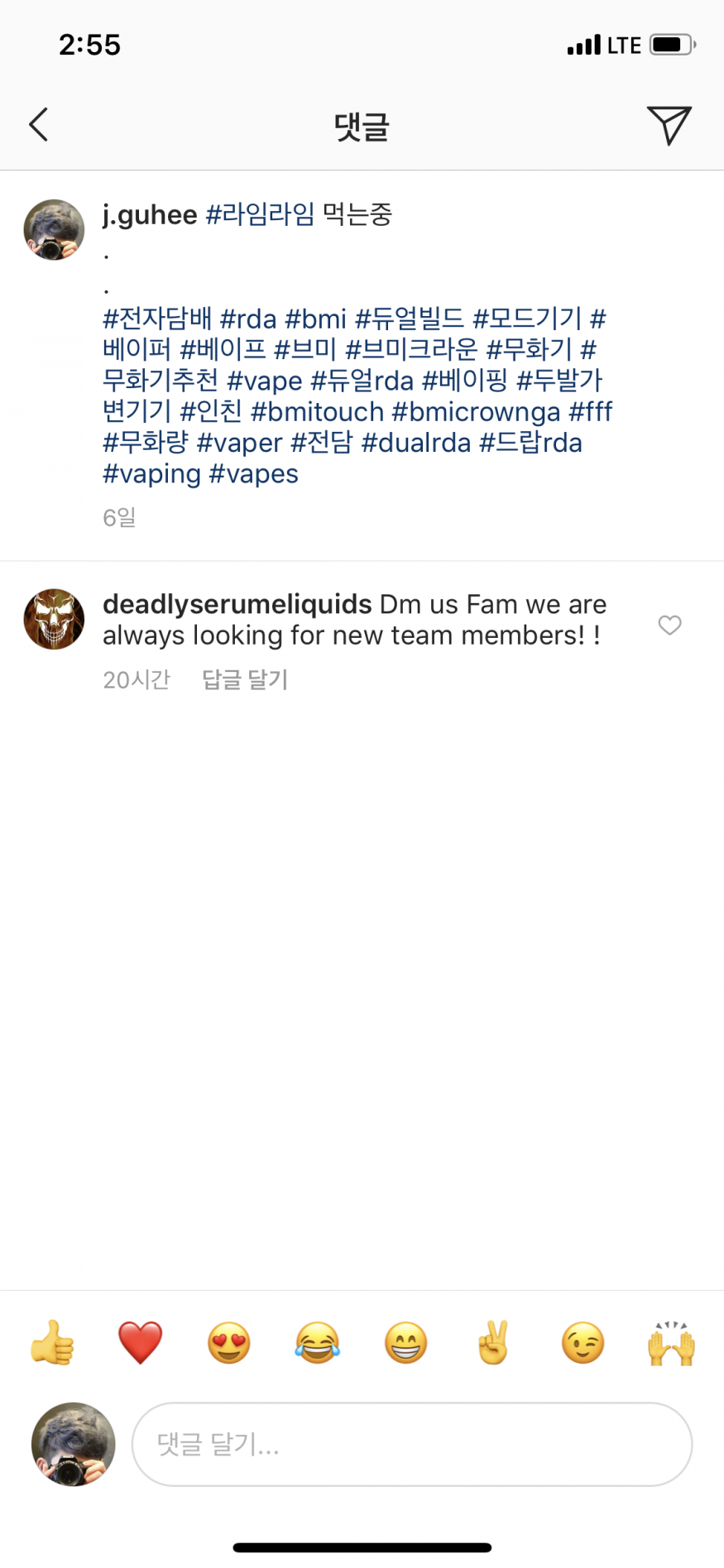The height and width of the screenshot is (1568, 724).
Task: Insert the thumbs up emoji
Action: 52,1342
